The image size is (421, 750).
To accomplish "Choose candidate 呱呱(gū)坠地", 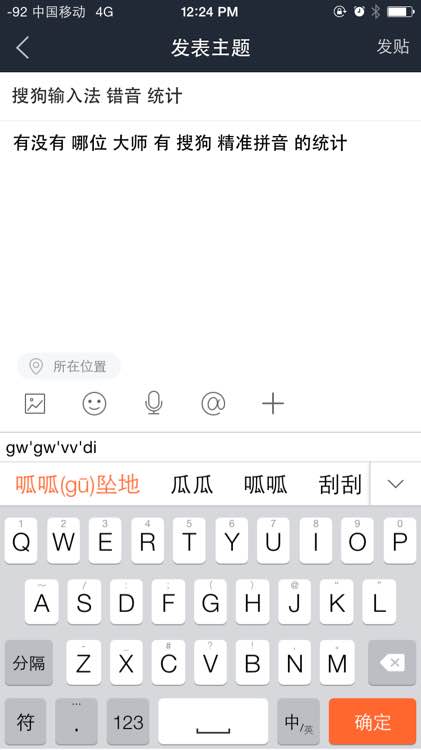I will (x=78, y=484).
